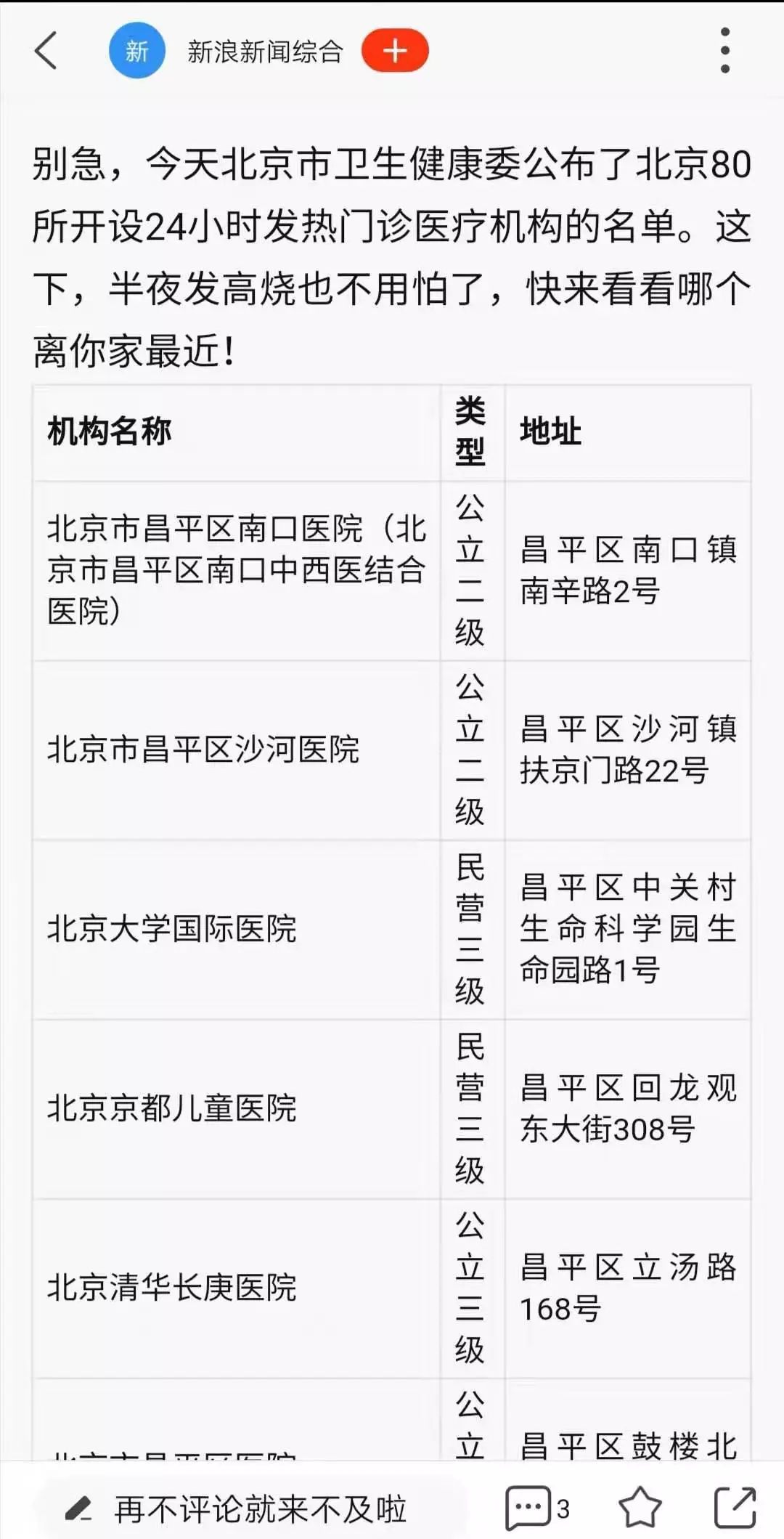Favorite this article with the star
Image resolution: width=784 pixels, height=1539 pixels.
640,1508
